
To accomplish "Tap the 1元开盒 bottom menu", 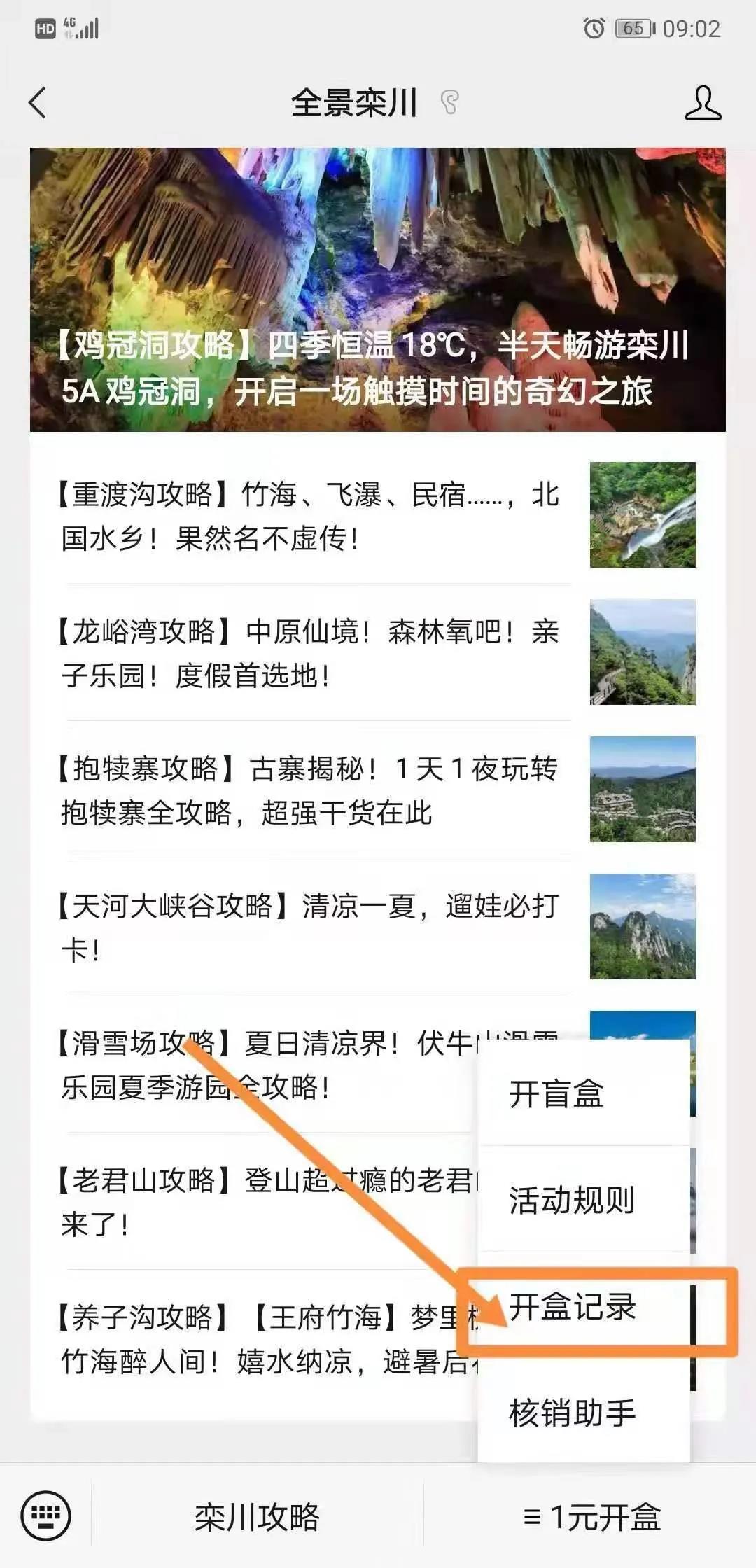I will (591, 1517).
